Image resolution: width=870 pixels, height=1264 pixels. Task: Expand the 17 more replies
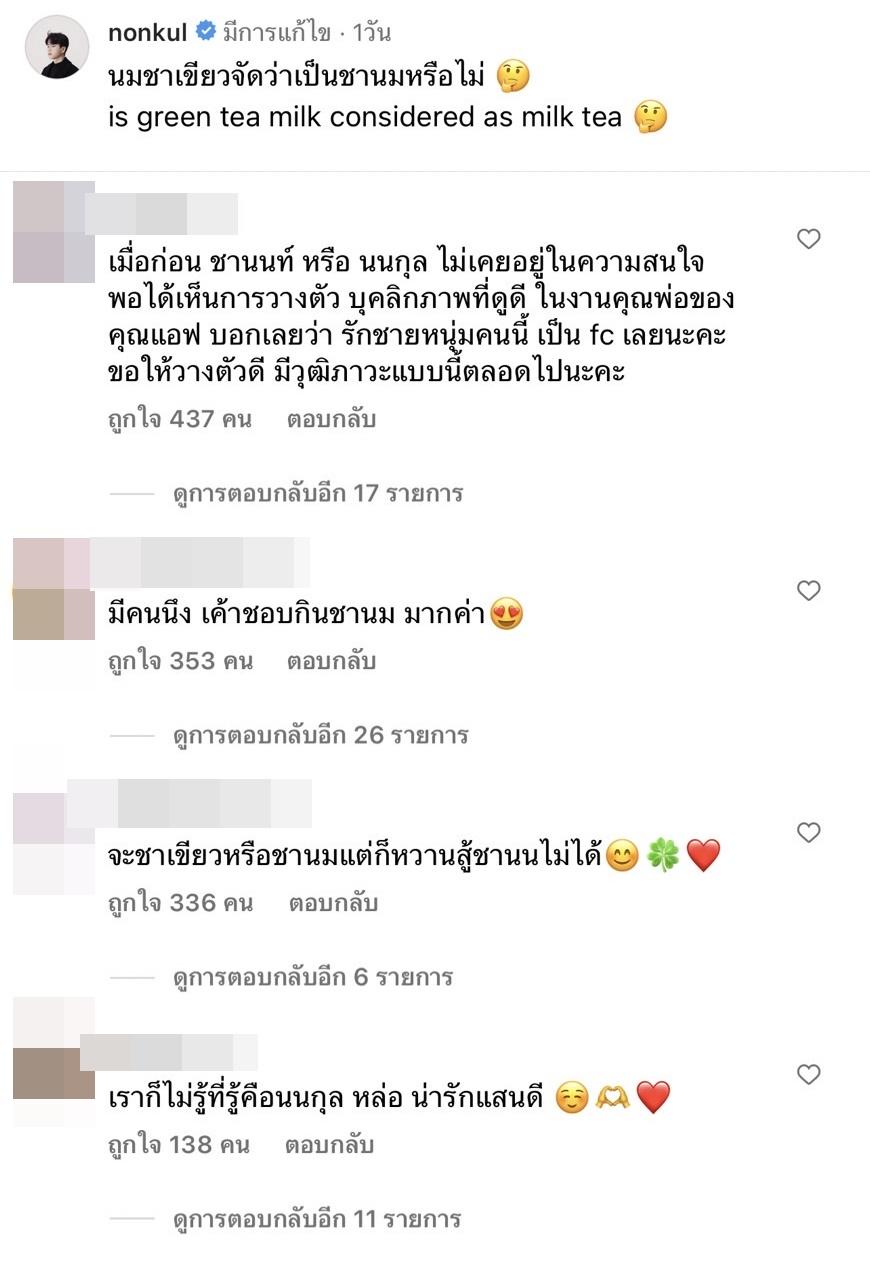pyautogui.click(x=317, y=493)
